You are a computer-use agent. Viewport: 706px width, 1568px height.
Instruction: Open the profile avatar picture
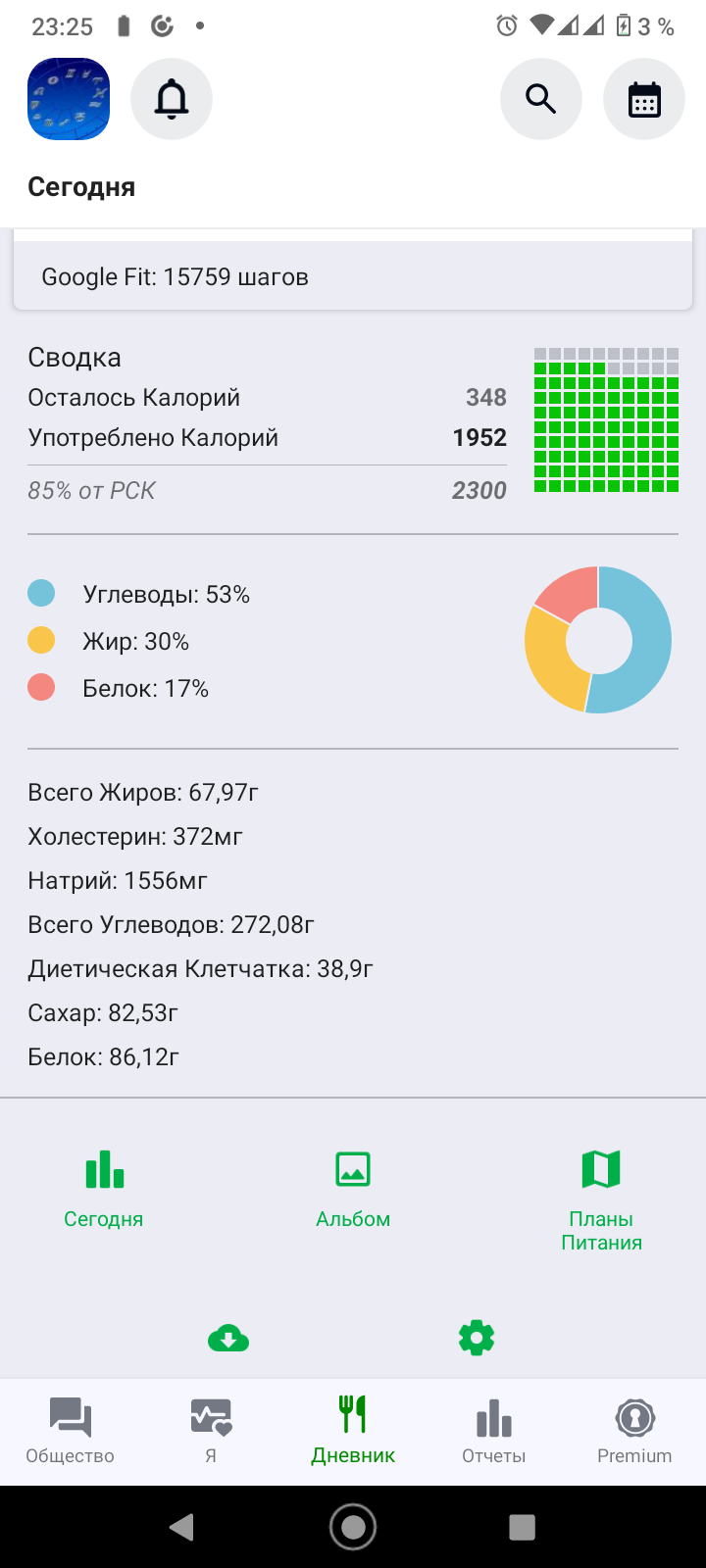point(69,99)
